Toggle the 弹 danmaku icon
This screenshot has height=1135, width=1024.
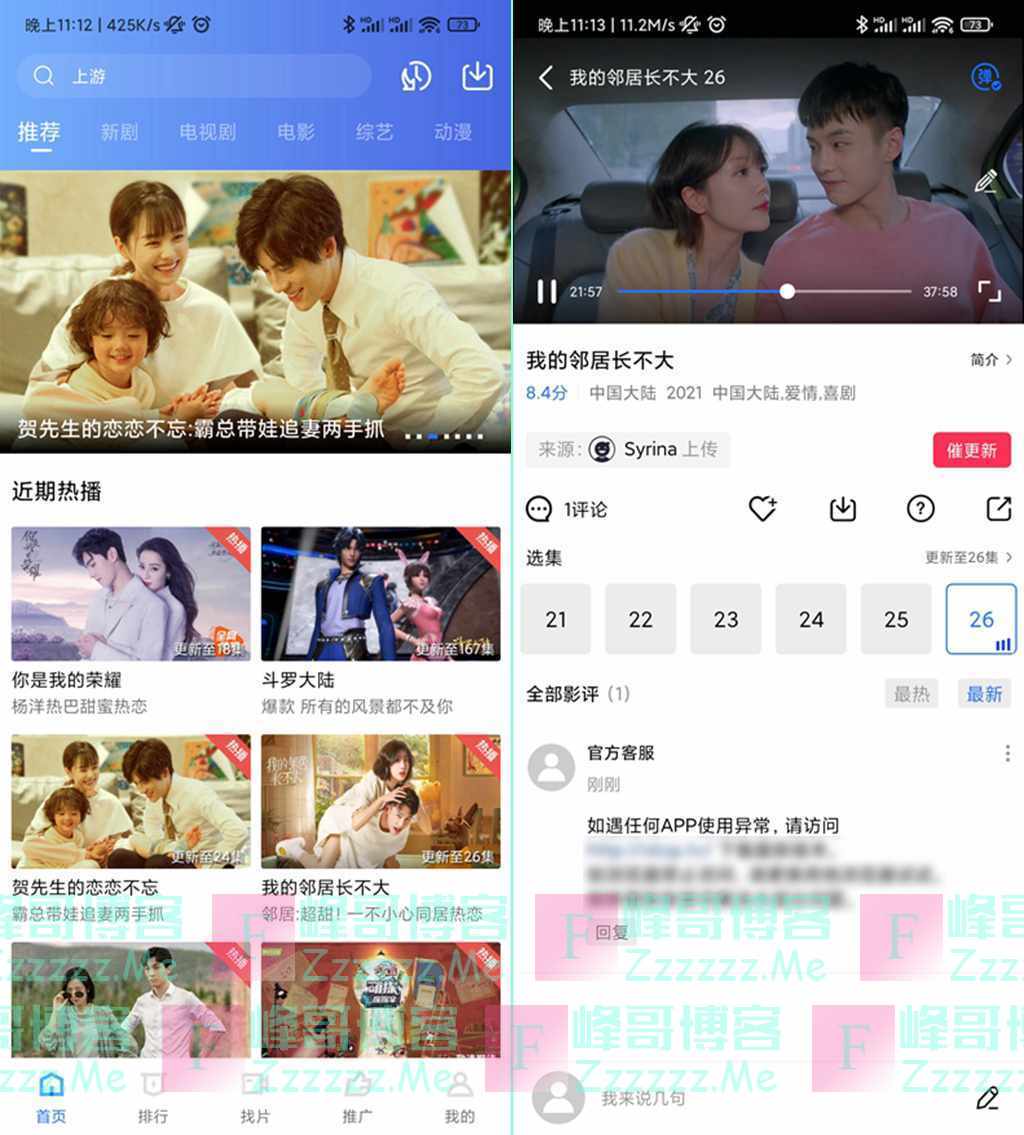(986, 78)
